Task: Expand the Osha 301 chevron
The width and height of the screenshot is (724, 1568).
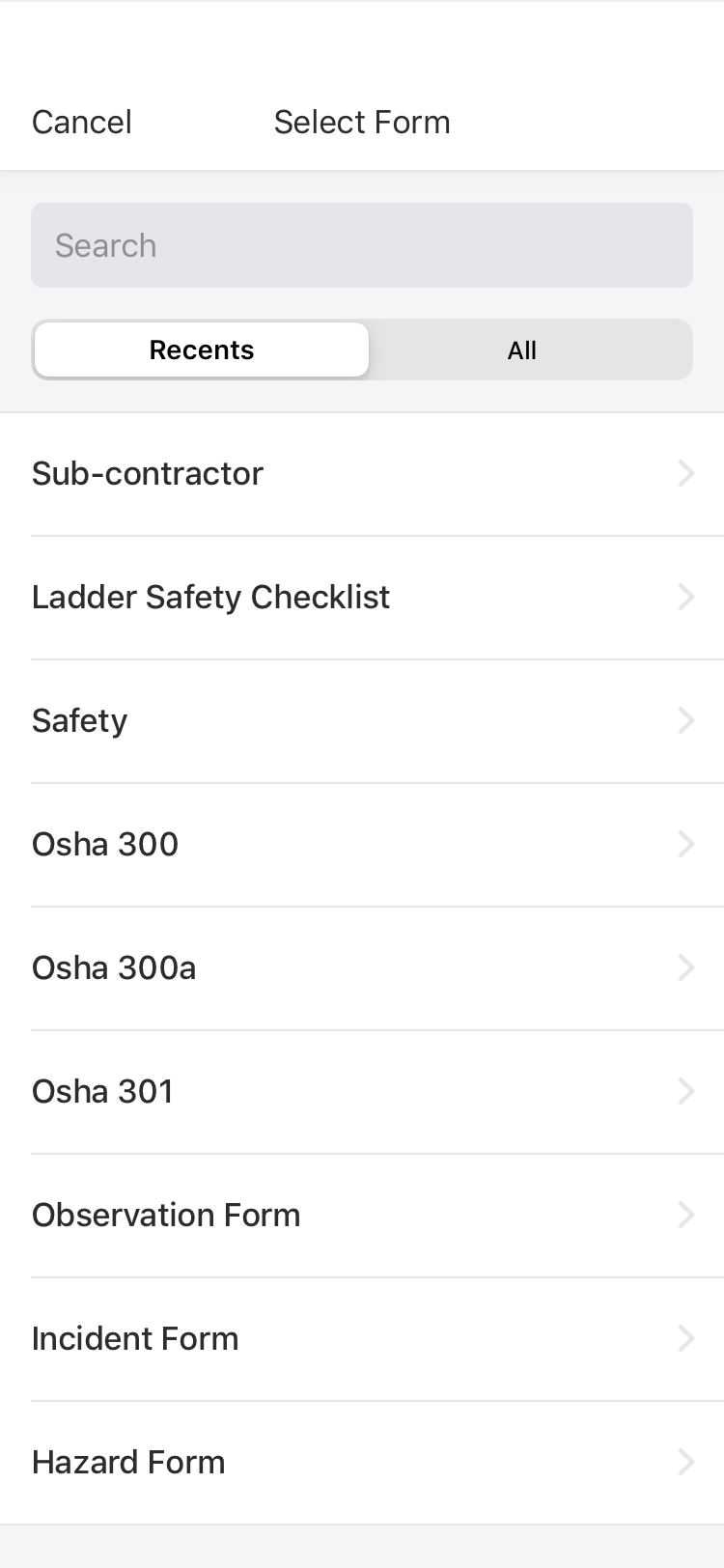Action: (x=685, y=1091)
